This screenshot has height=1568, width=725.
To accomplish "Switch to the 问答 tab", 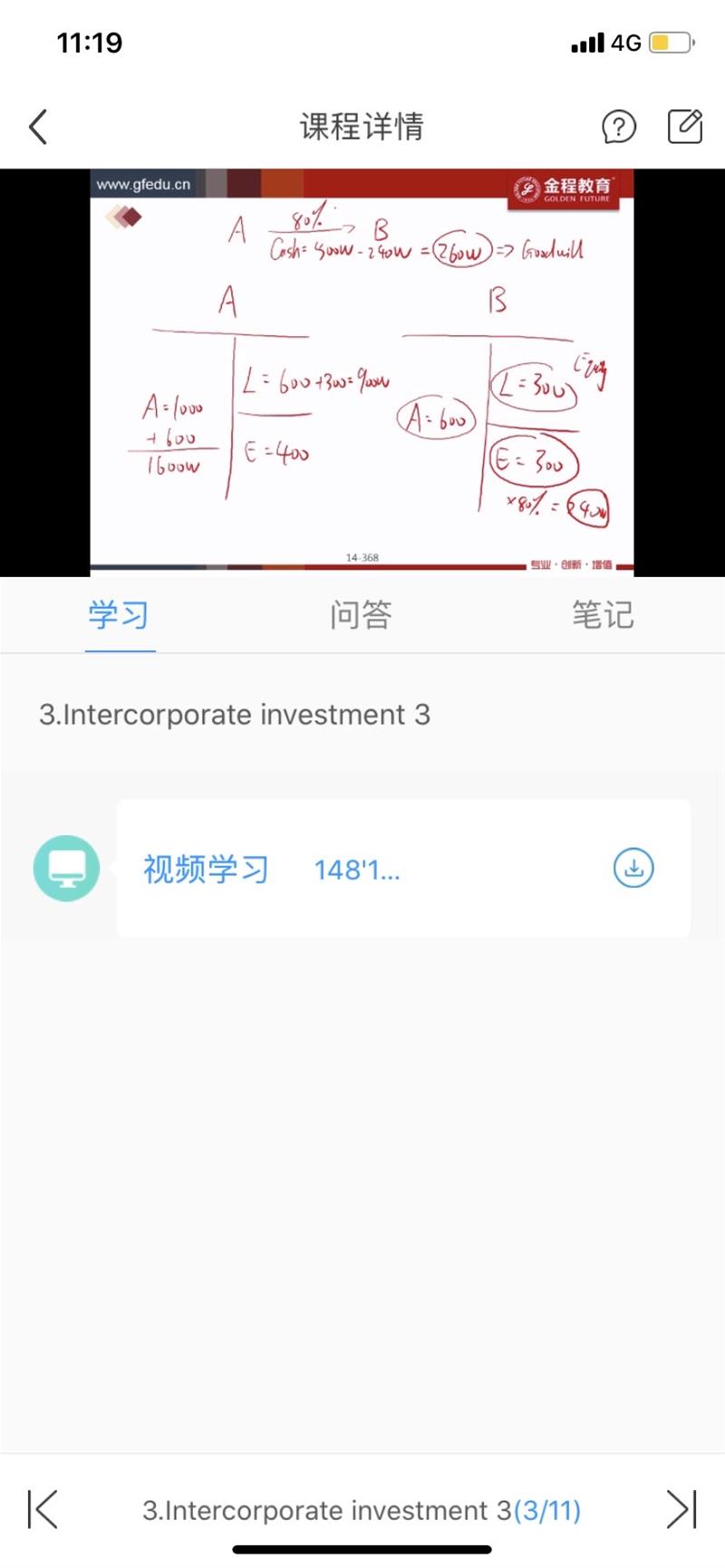I will (x=361, y=615).
